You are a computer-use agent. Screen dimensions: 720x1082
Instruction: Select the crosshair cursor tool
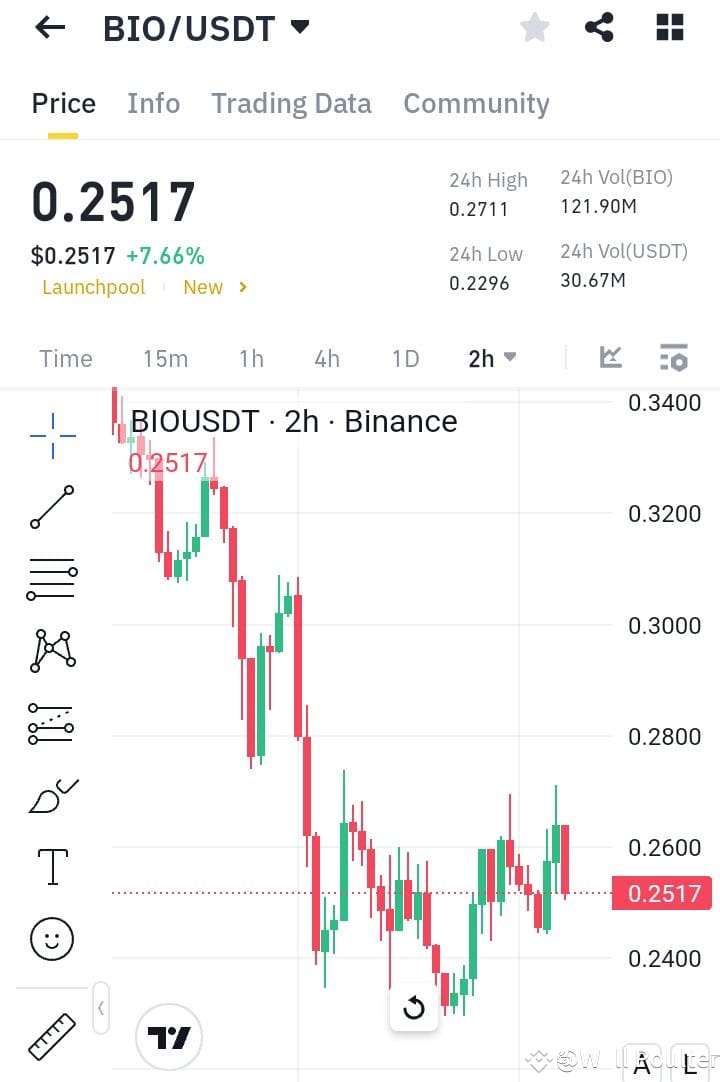pos(51,435)
